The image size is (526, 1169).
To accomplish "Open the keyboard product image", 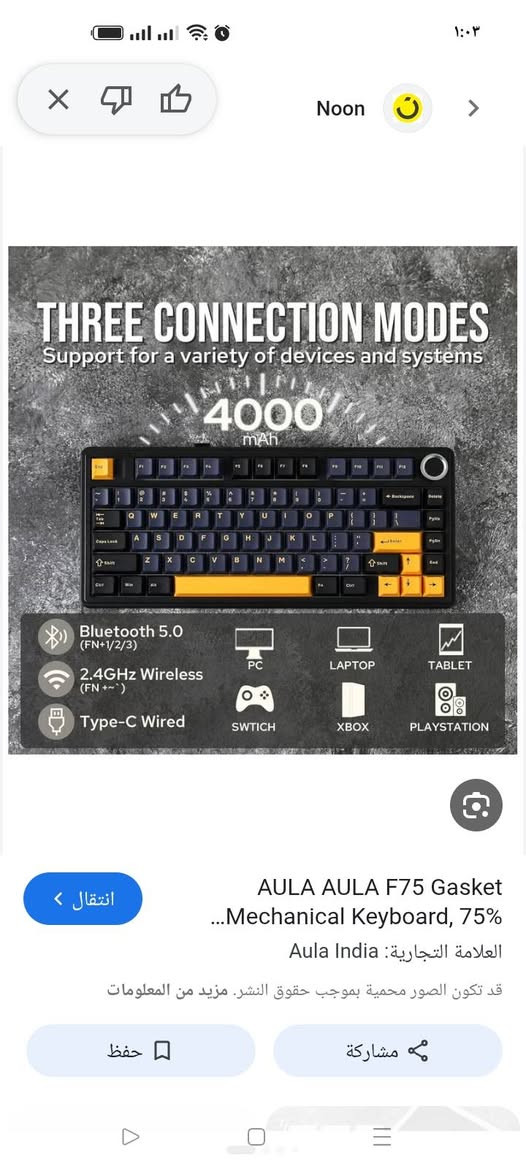I will tap(262, 500).
